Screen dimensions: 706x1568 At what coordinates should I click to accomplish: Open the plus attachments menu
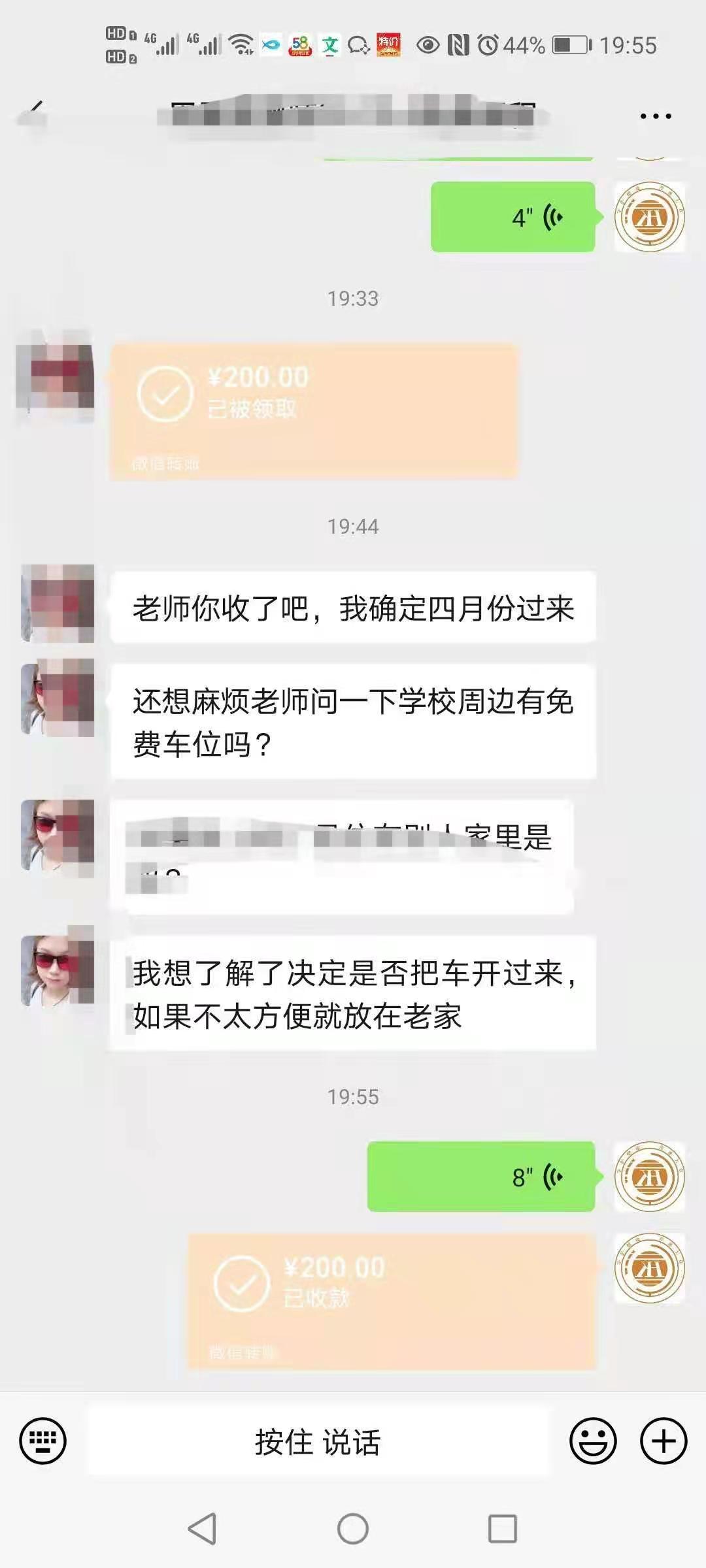pos(664,1441)
